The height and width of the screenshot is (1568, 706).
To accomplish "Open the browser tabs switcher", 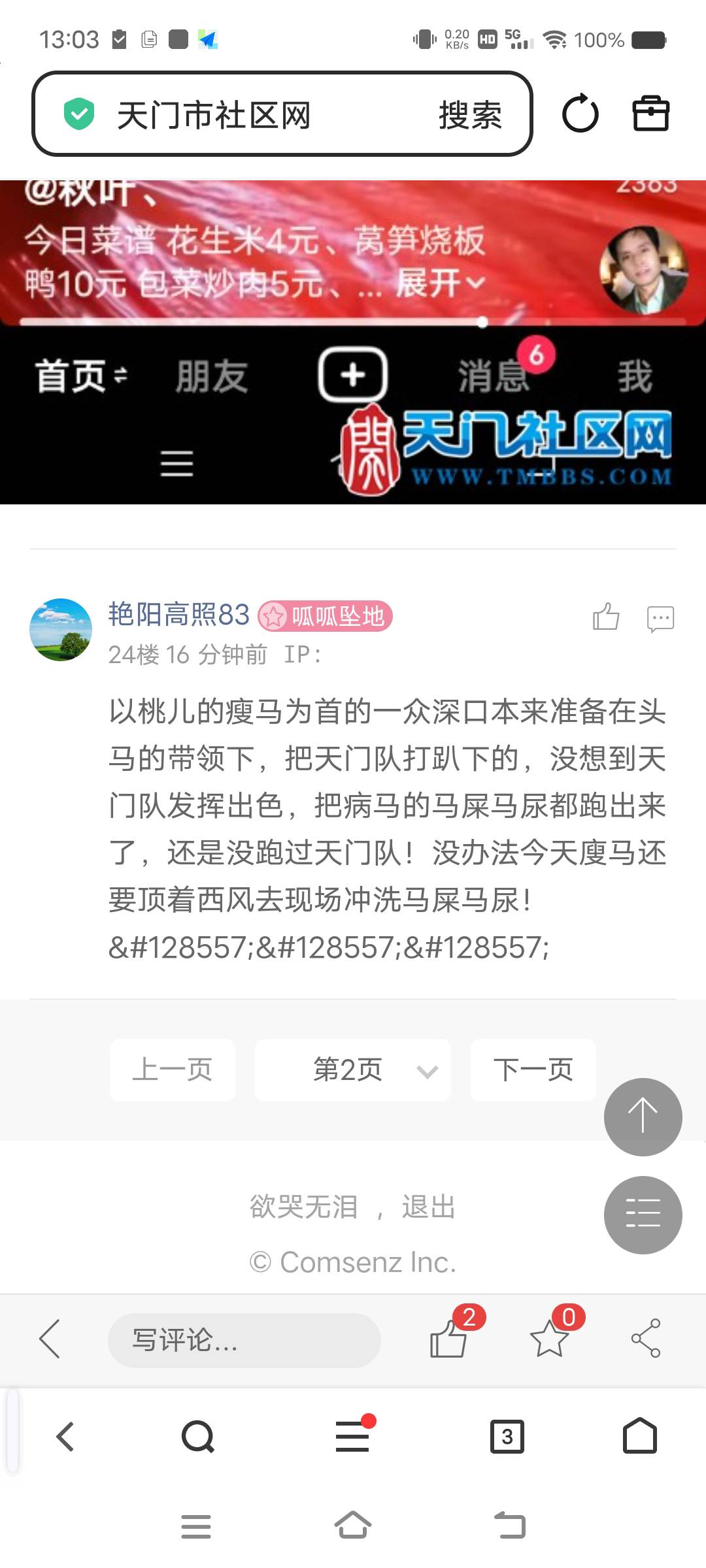I will coord(507,1436).
